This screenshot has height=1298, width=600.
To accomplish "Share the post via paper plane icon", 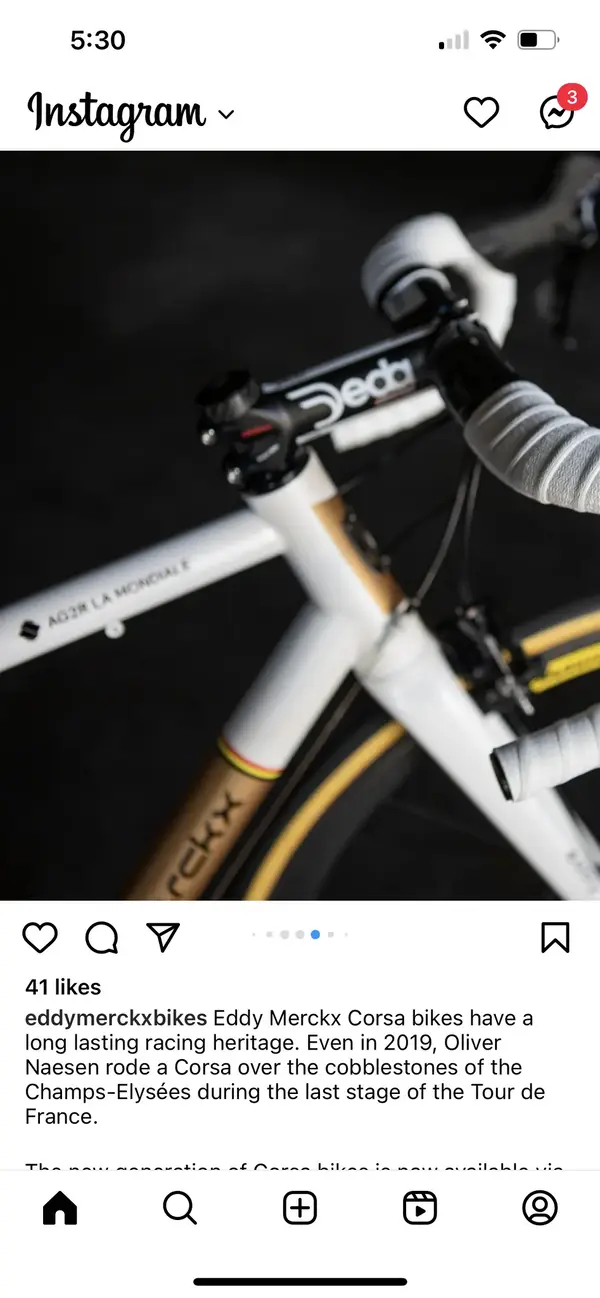I will point(163,937).
